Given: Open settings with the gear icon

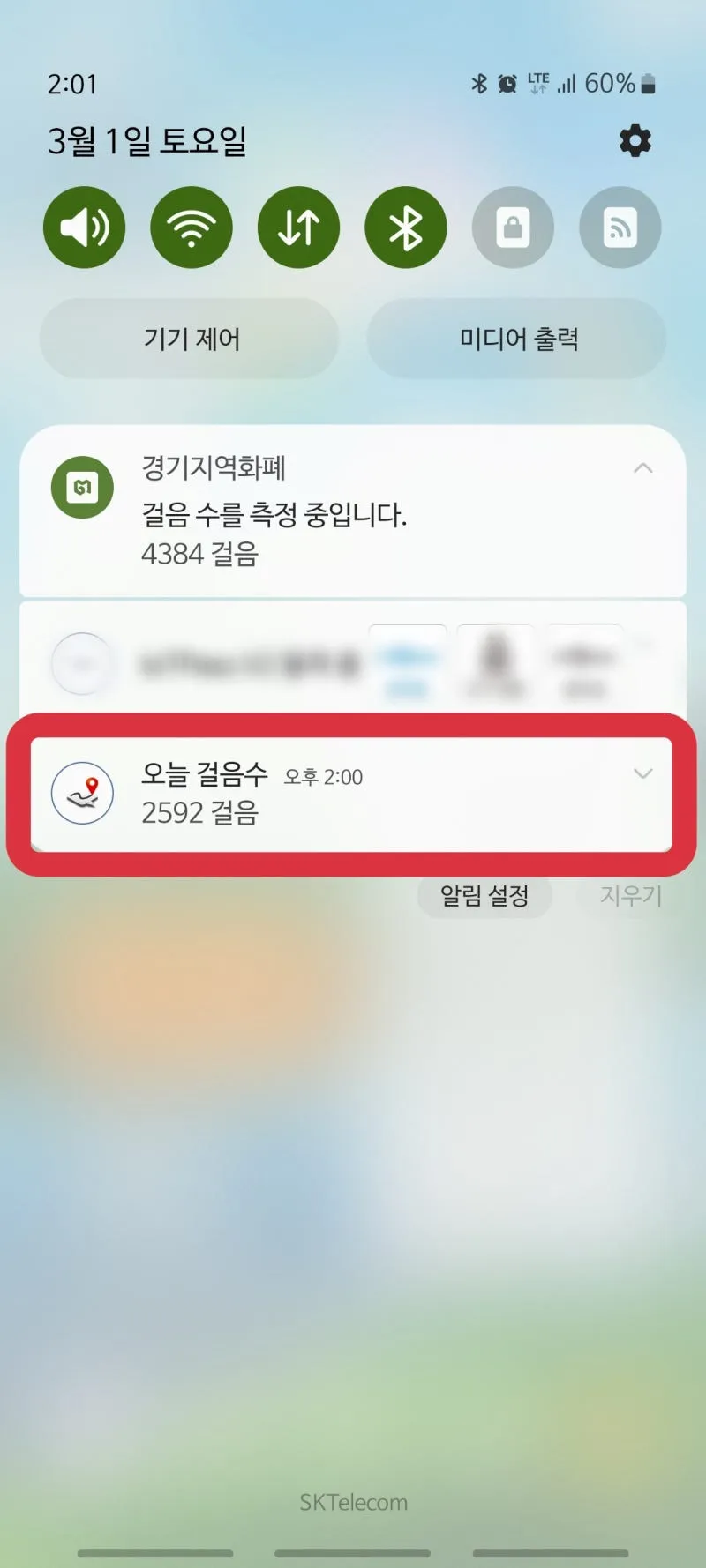Looking at the screenshot, I should pyautogui.click(x=635, y=140).
